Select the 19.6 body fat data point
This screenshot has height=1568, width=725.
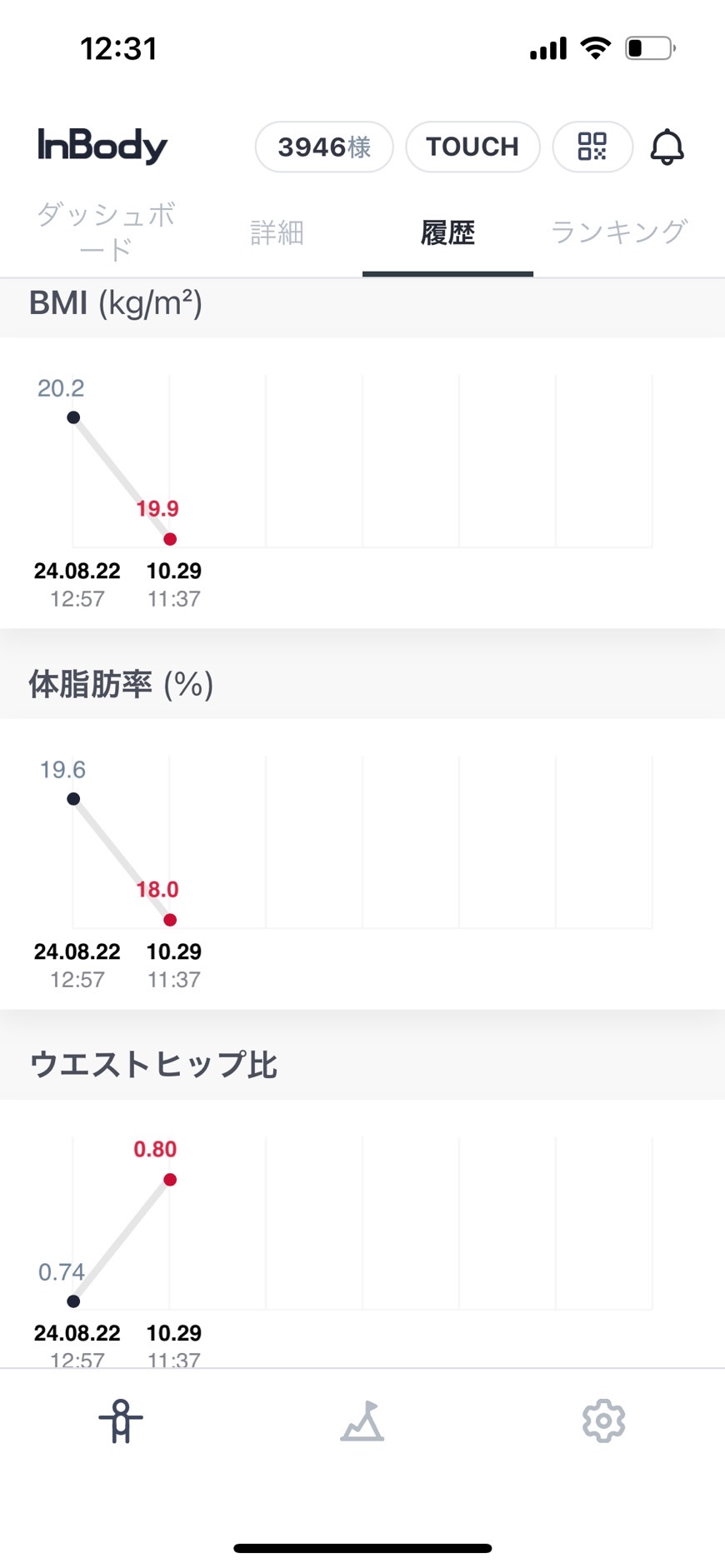click(73, 799)
